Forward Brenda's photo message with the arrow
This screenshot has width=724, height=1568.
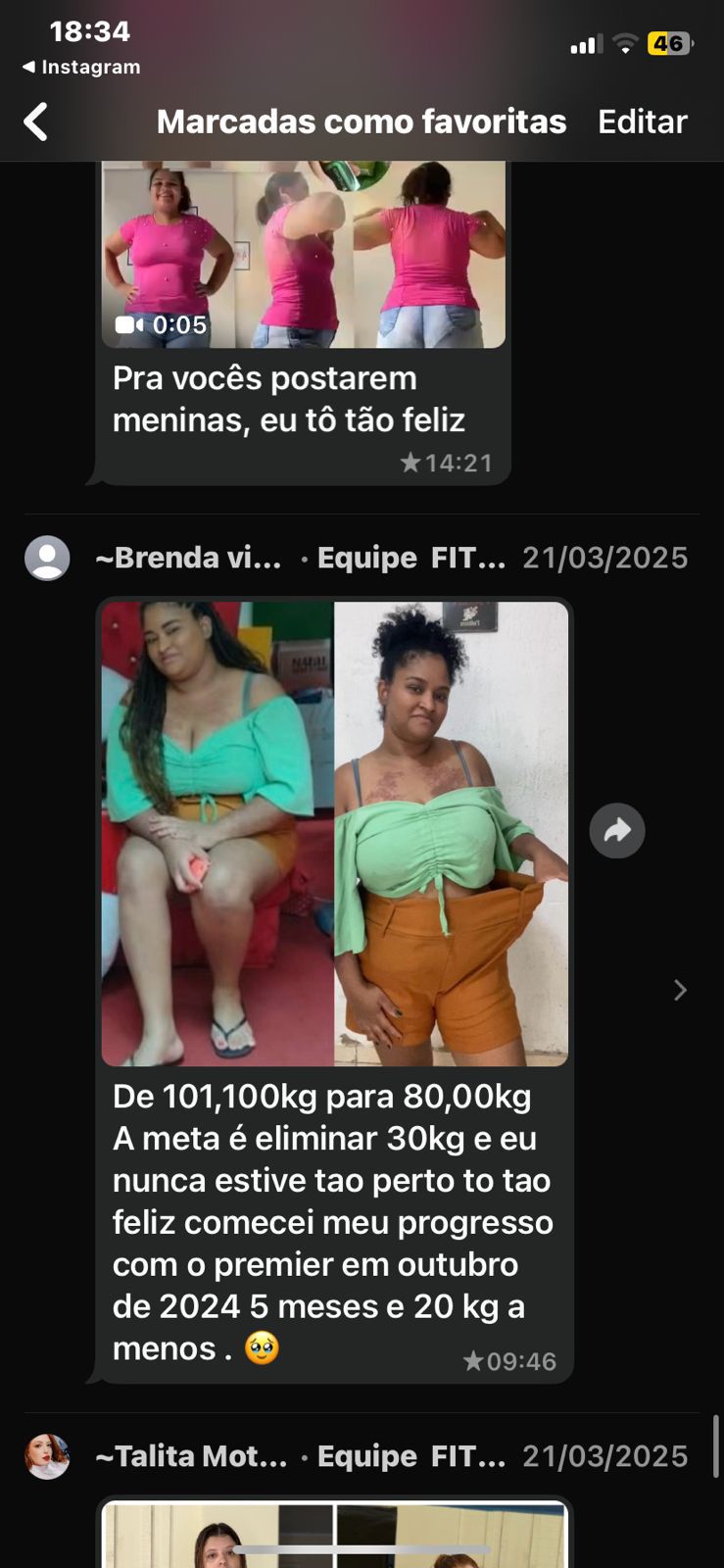click(x=616, y=831)
